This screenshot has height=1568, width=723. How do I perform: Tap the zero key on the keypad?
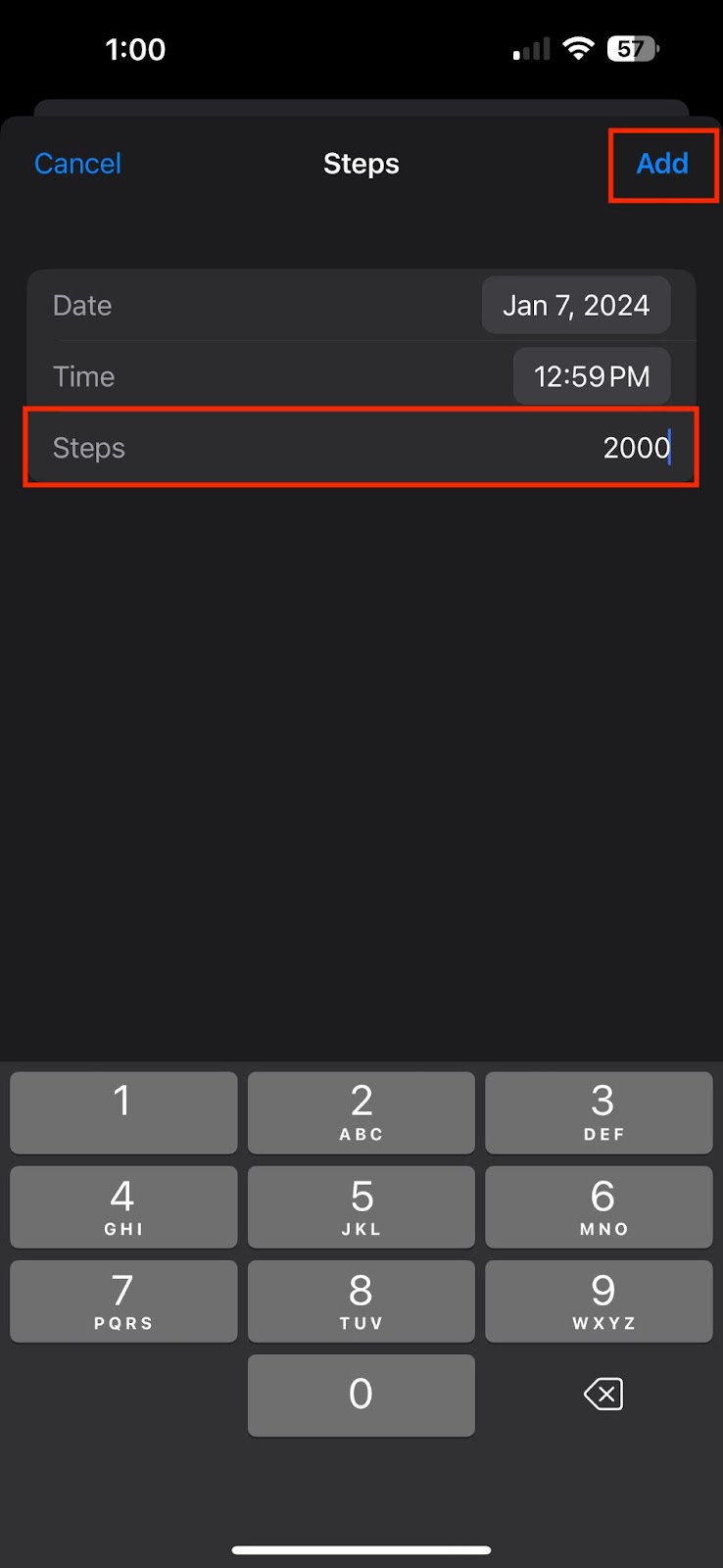pos(361,1395)
